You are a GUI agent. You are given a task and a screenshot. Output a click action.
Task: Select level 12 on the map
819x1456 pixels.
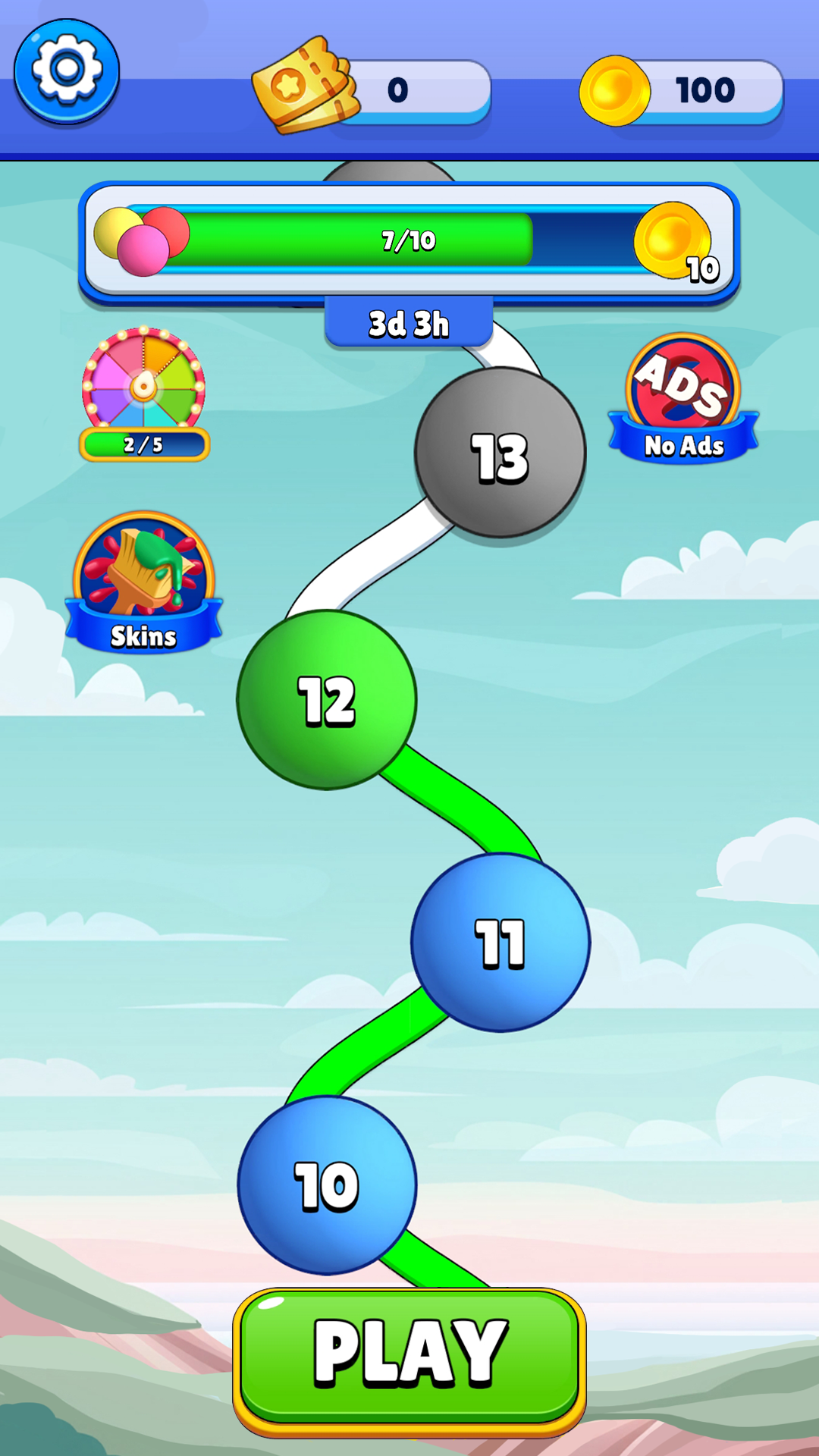pos(327,700)
